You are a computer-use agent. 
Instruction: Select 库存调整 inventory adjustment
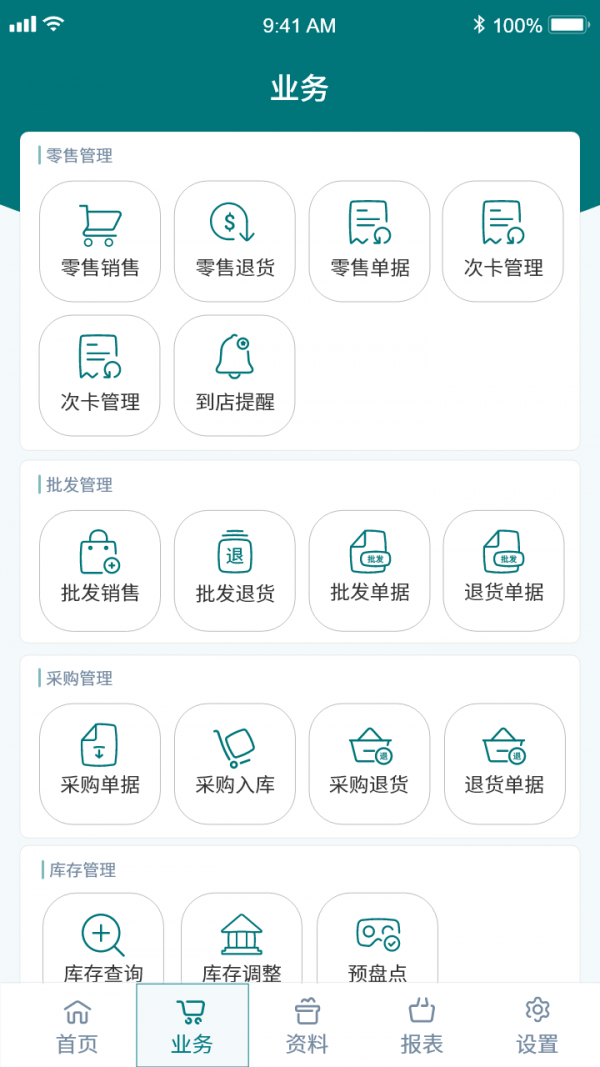click(x=241, y=945)
